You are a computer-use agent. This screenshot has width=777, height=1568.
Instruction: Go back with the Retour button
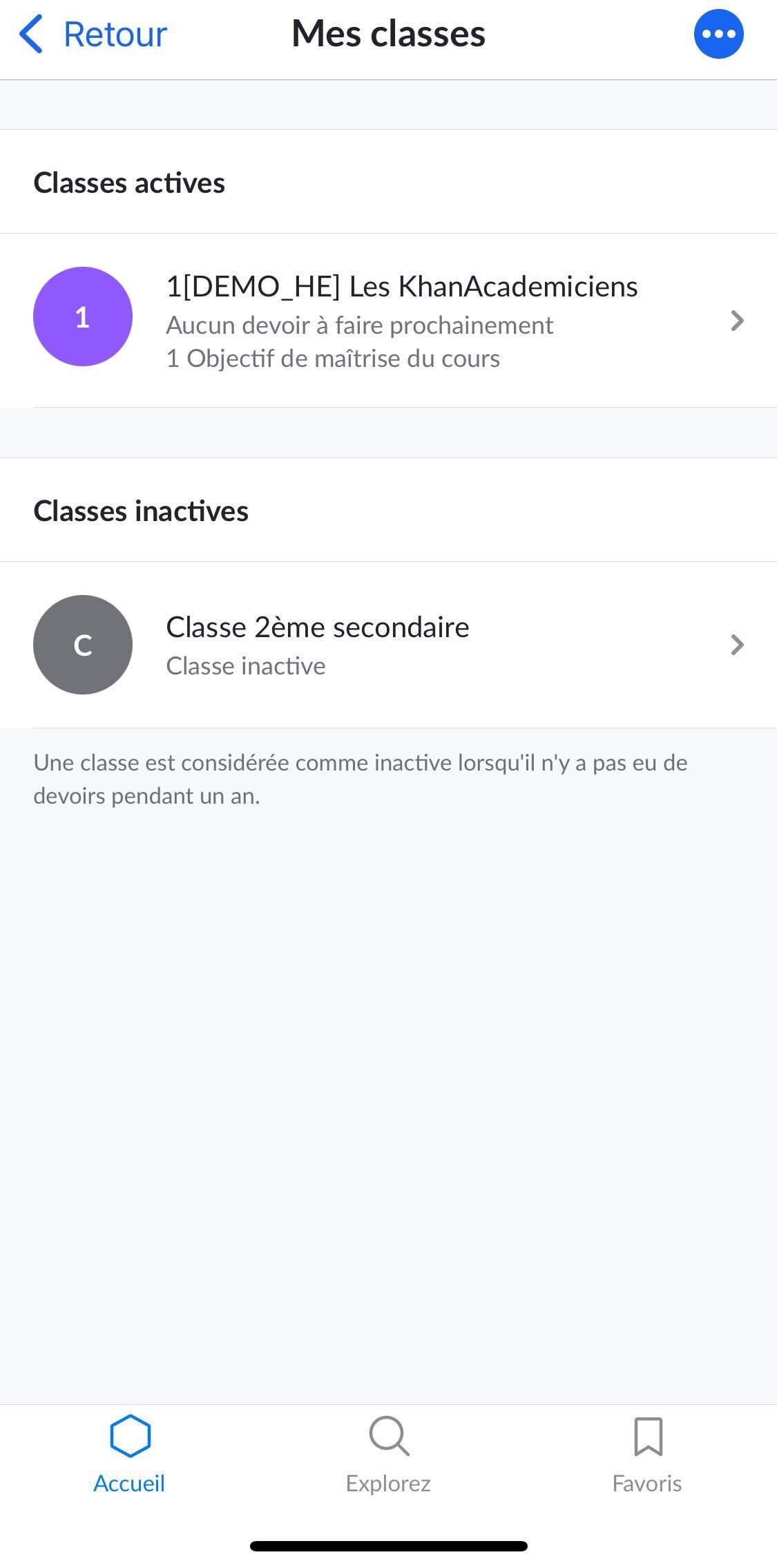93,35
